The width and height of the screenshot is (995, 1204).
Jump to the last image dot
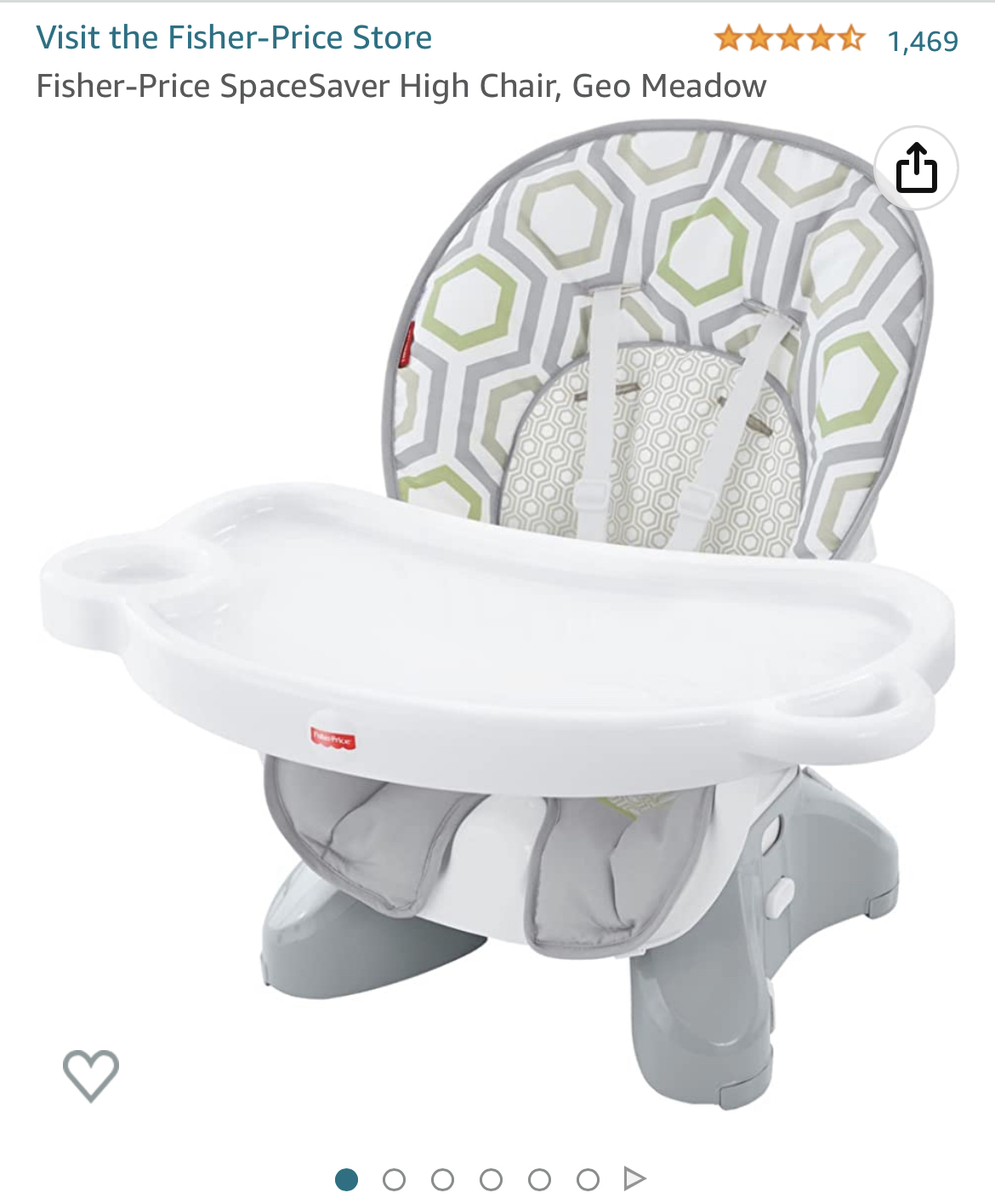point(588,1179)
